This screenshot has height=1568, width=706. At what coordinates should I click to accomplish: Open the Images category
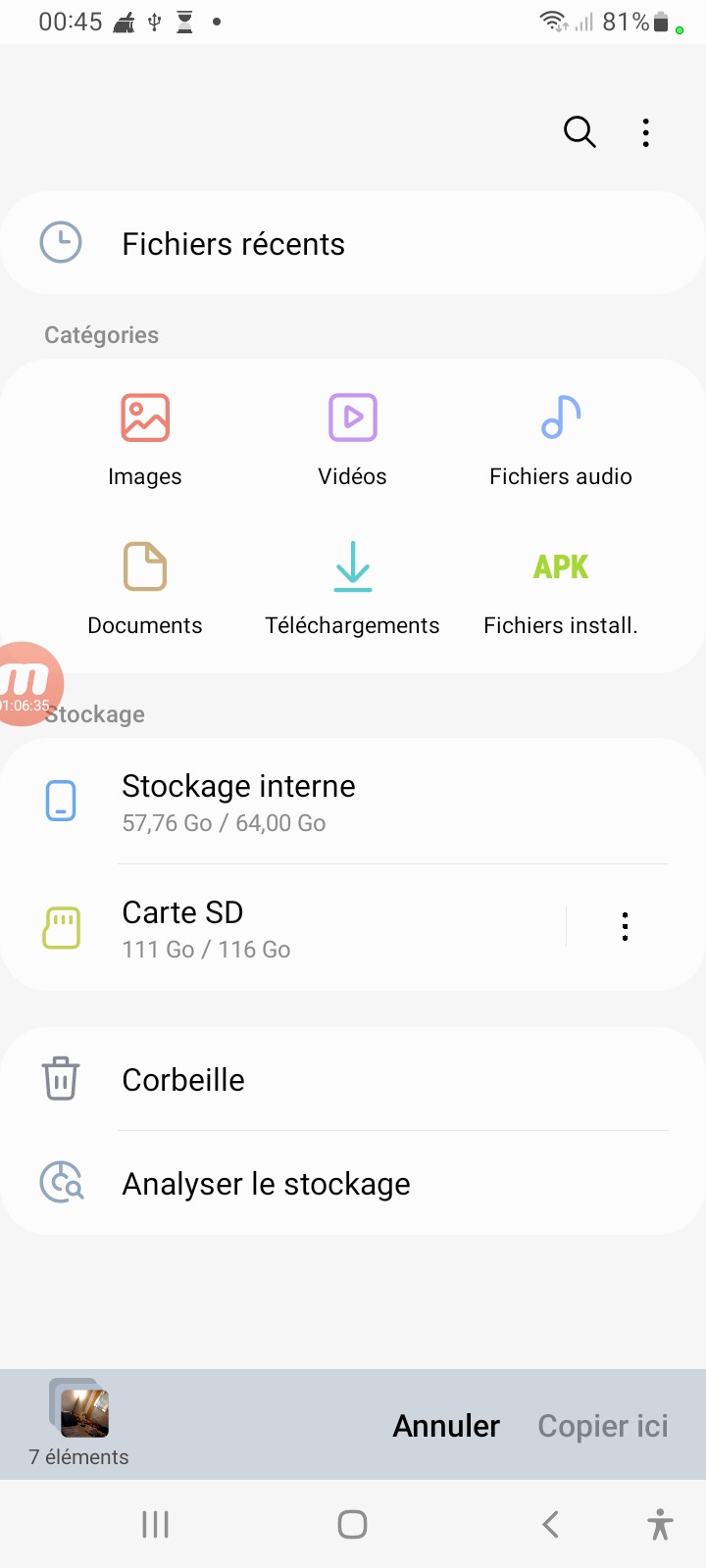[x=145, y=439]
